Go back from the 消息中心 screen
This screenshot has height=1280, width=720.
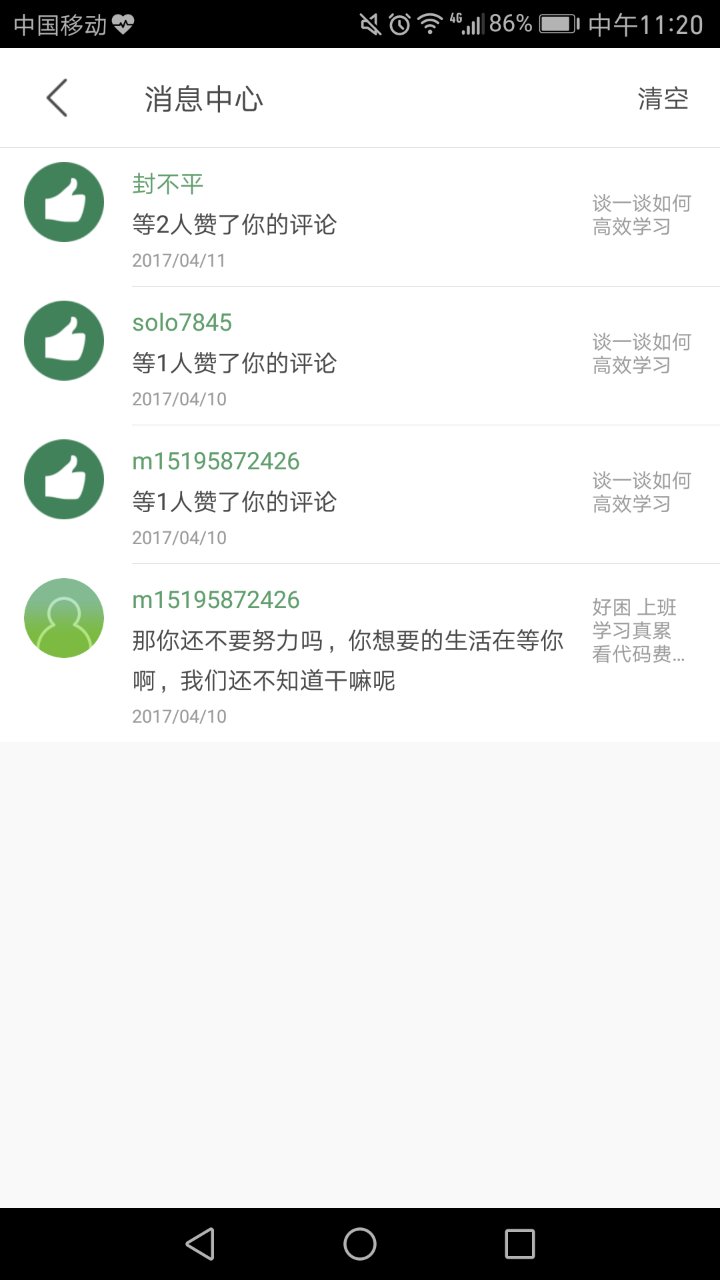coord(57,98)
